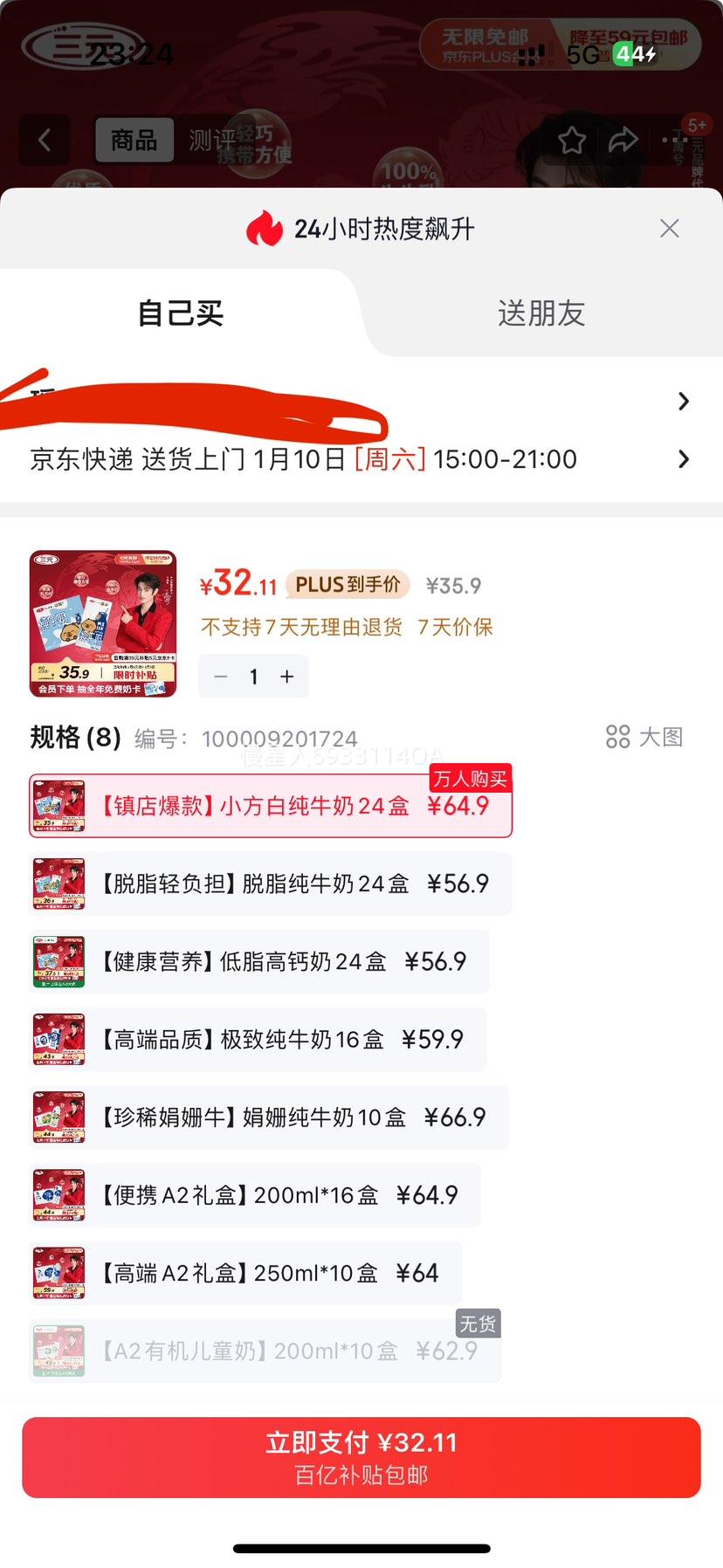Switch specs to 大图 view
Viewport: 723px width, 1568px height.
644,737
